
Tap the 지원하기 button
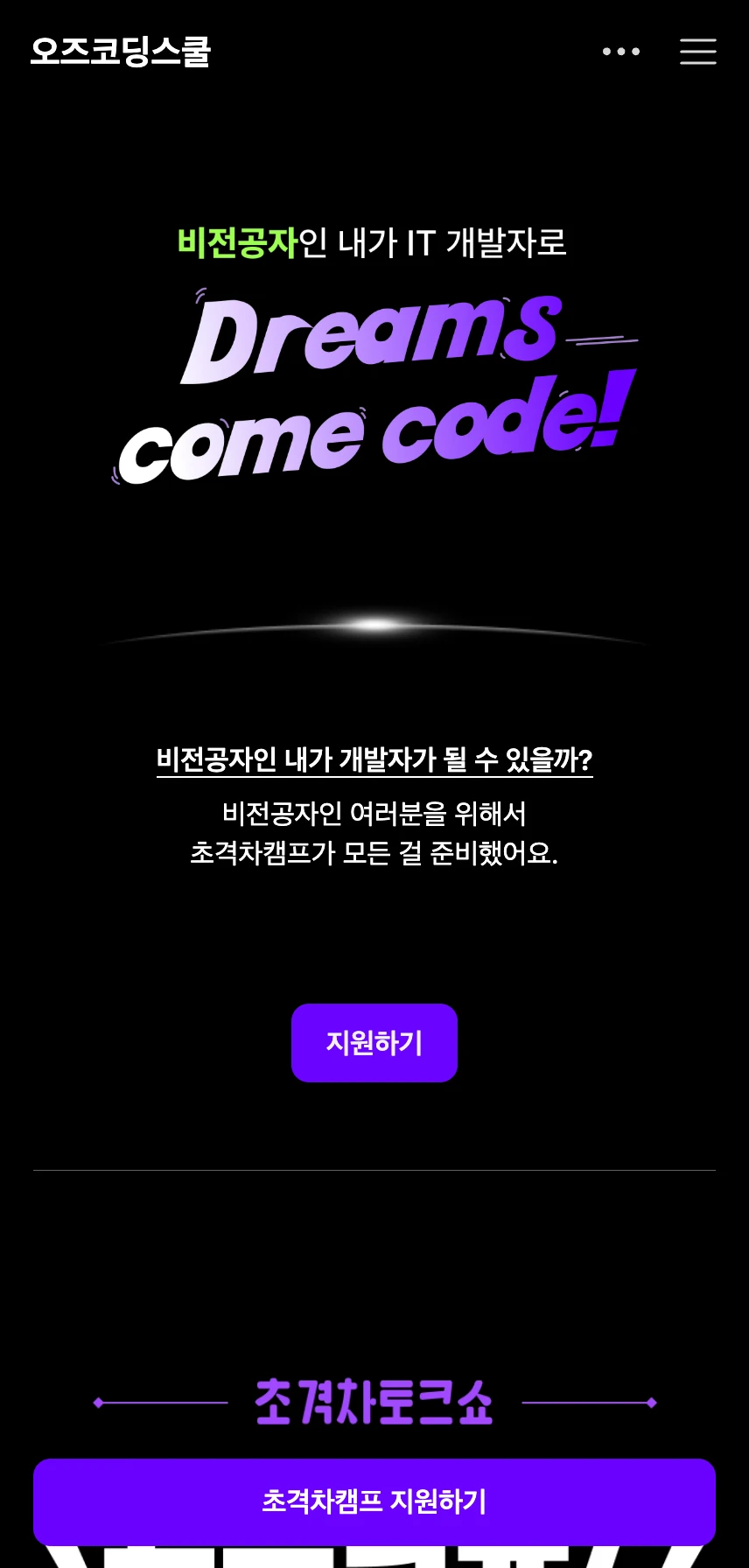(374, 1043)
